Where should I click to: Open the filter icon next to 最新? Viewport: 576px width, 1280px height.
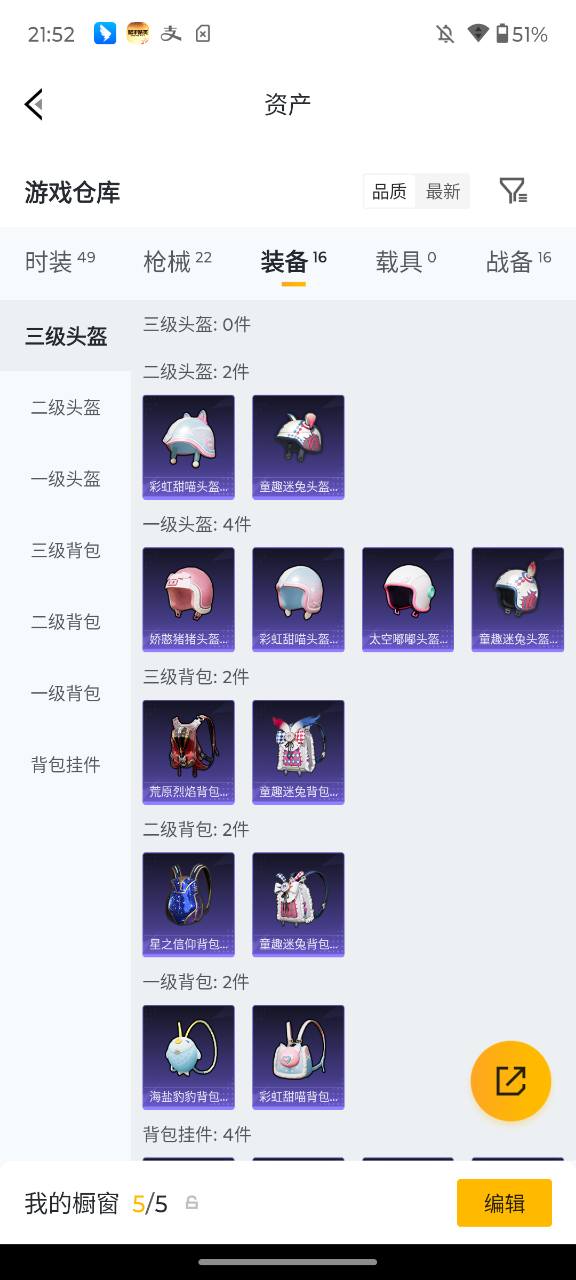pos(513,191)
